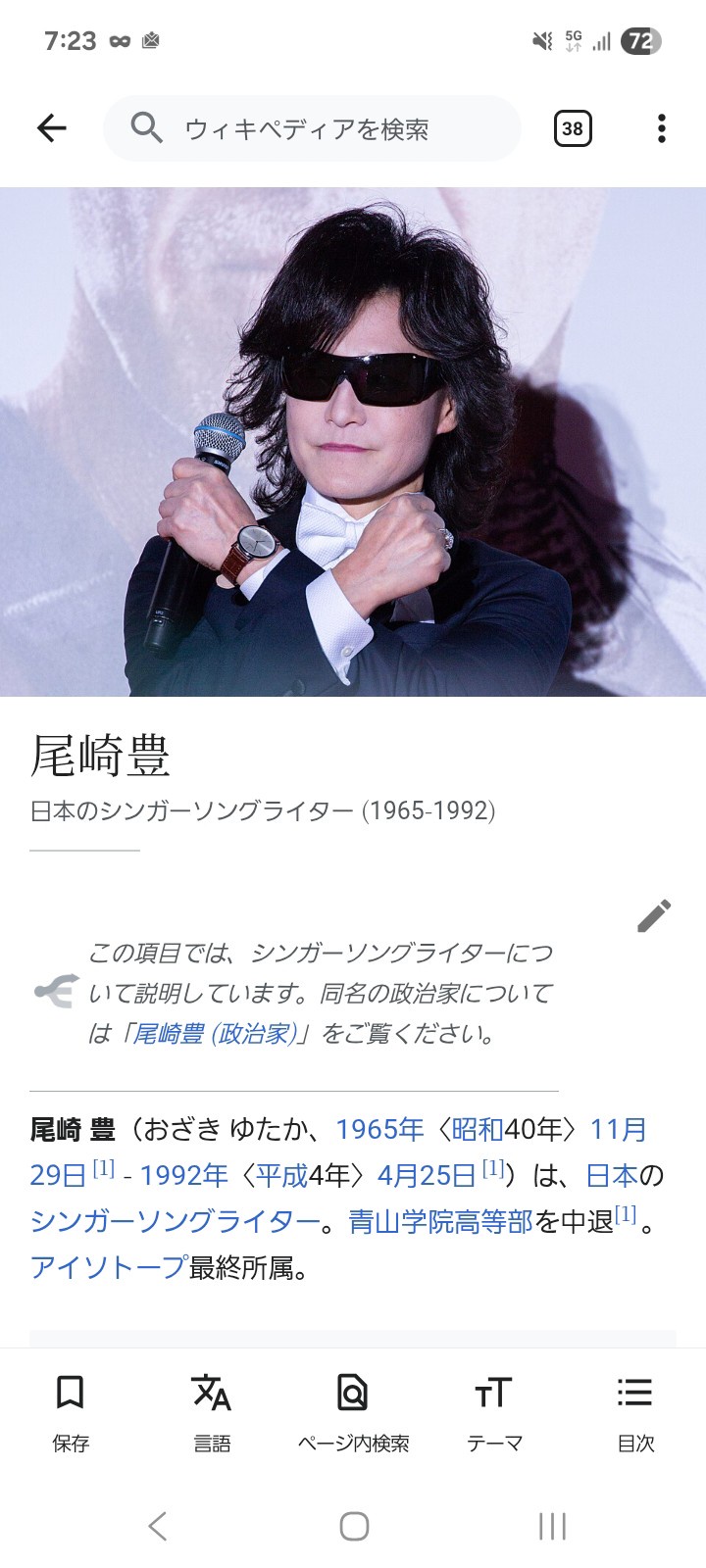Image resolution: width=706 pixels, height=1568 pixels.
Task: Open the シンガーソングライター link
Action: click(x=176, y=1221)
